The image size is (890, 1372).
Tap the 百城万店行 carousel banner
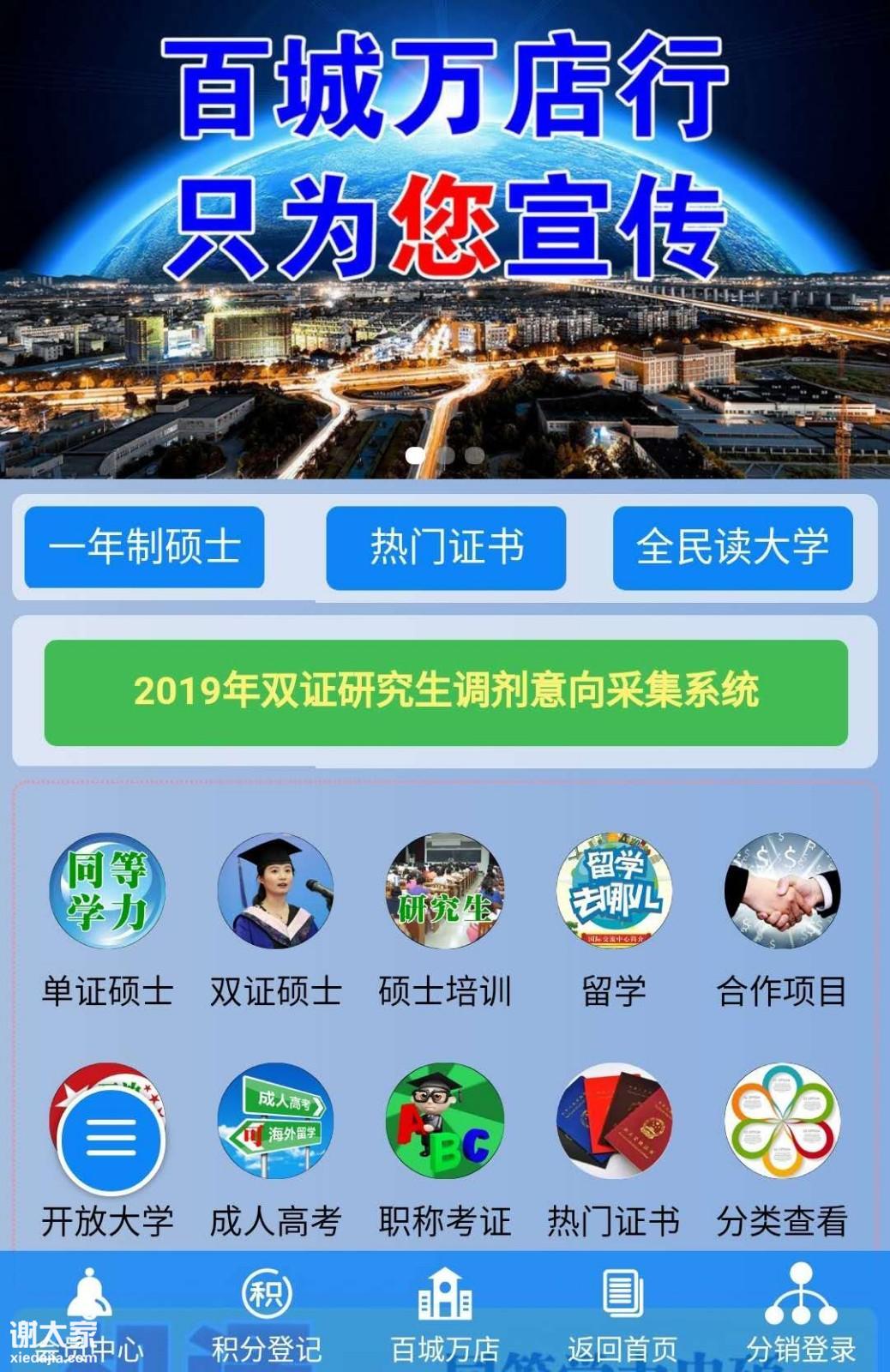(444, 240)
